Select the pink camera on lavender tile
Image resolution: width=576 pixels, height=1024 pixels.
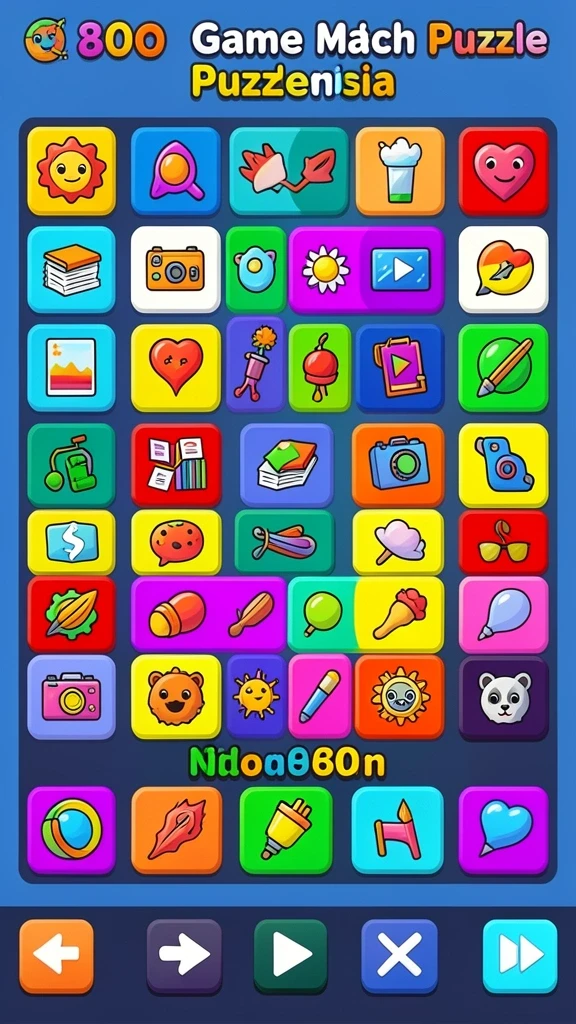71,697
